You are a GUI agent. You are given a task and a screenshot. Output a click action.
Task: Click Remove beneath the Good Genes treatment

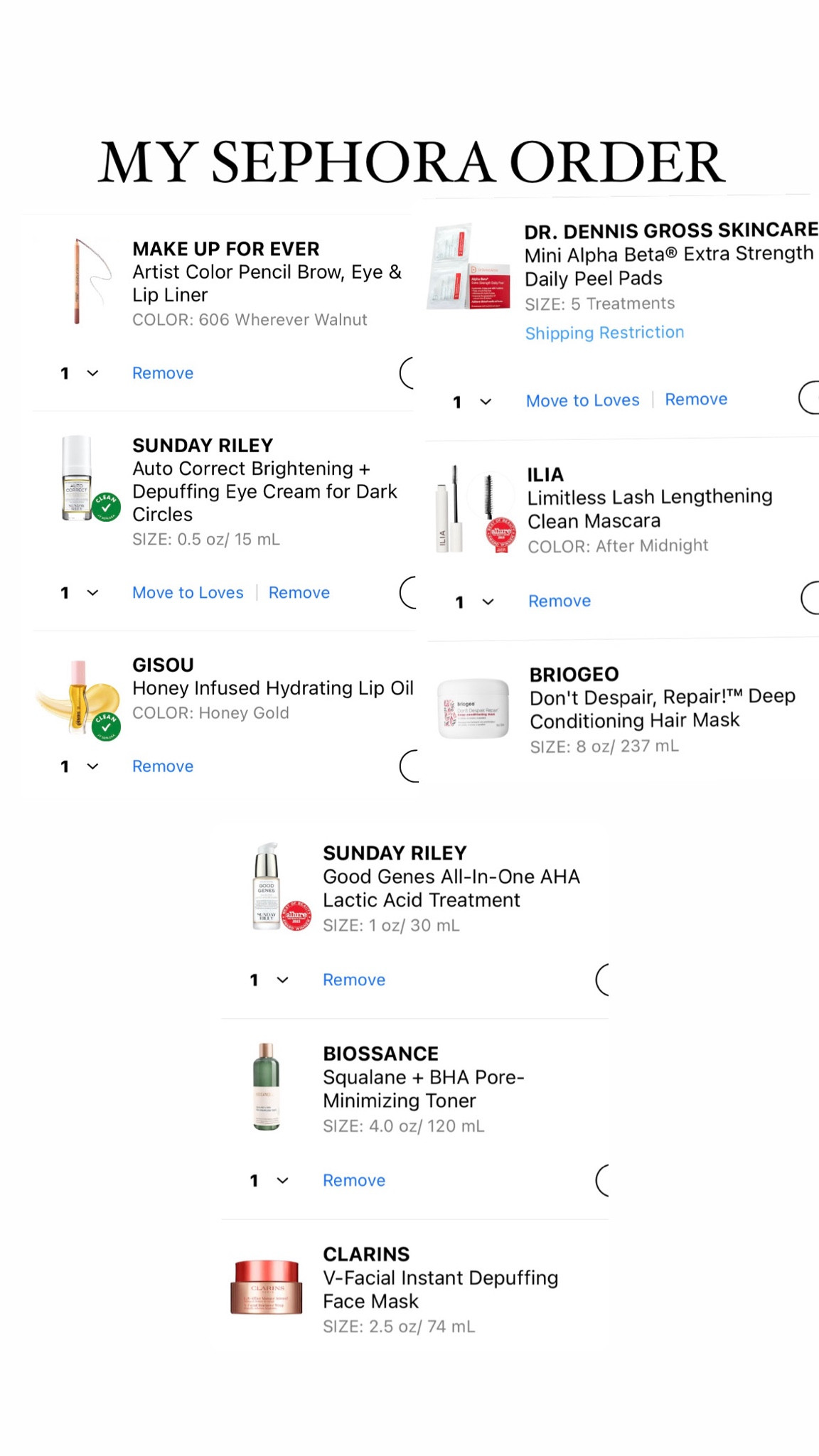pyautogui.click(x=353, y=980)
